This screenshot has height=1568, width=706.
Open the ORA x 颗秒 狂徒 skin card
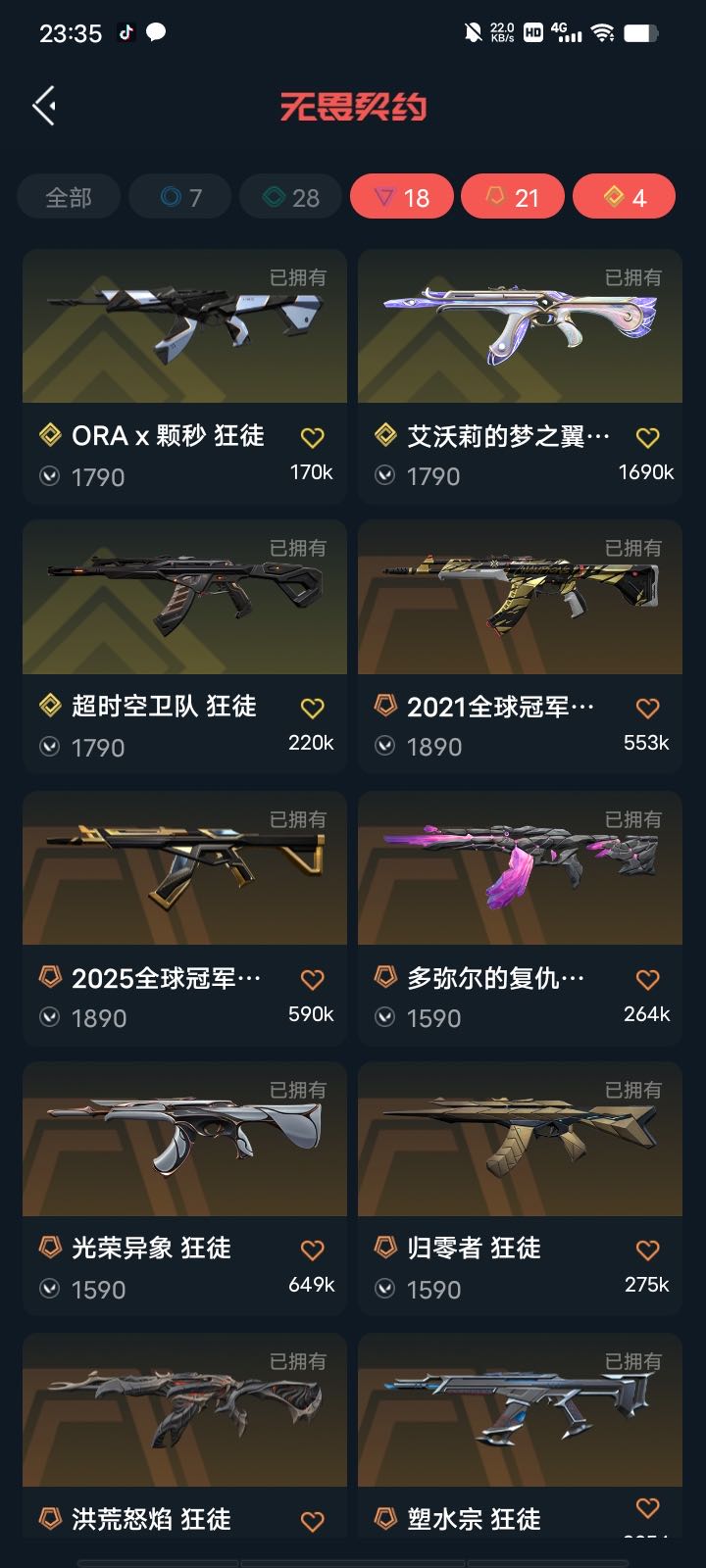click(184, 328)
